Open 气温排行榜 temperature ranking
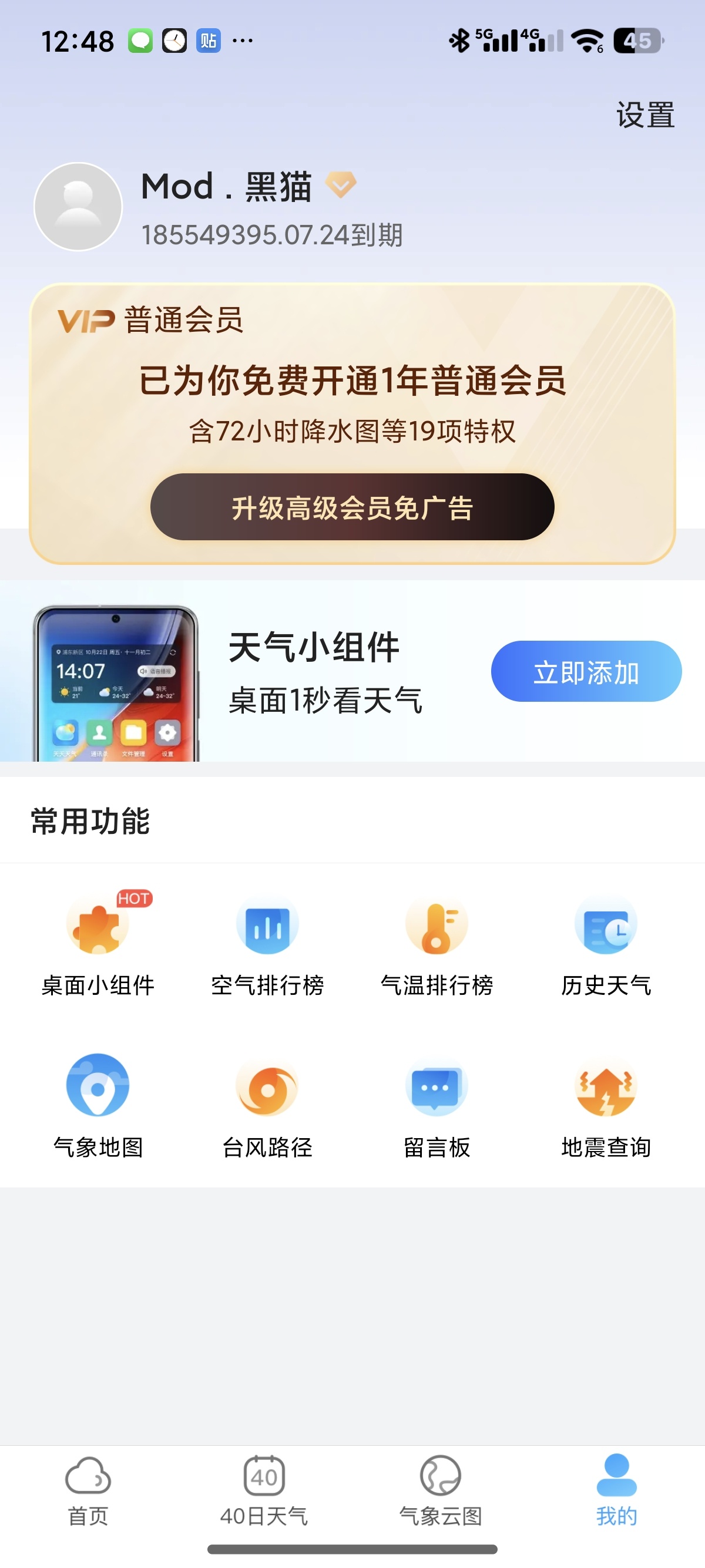The width and height of the screenshot is (705, 1568). [437, 944]
